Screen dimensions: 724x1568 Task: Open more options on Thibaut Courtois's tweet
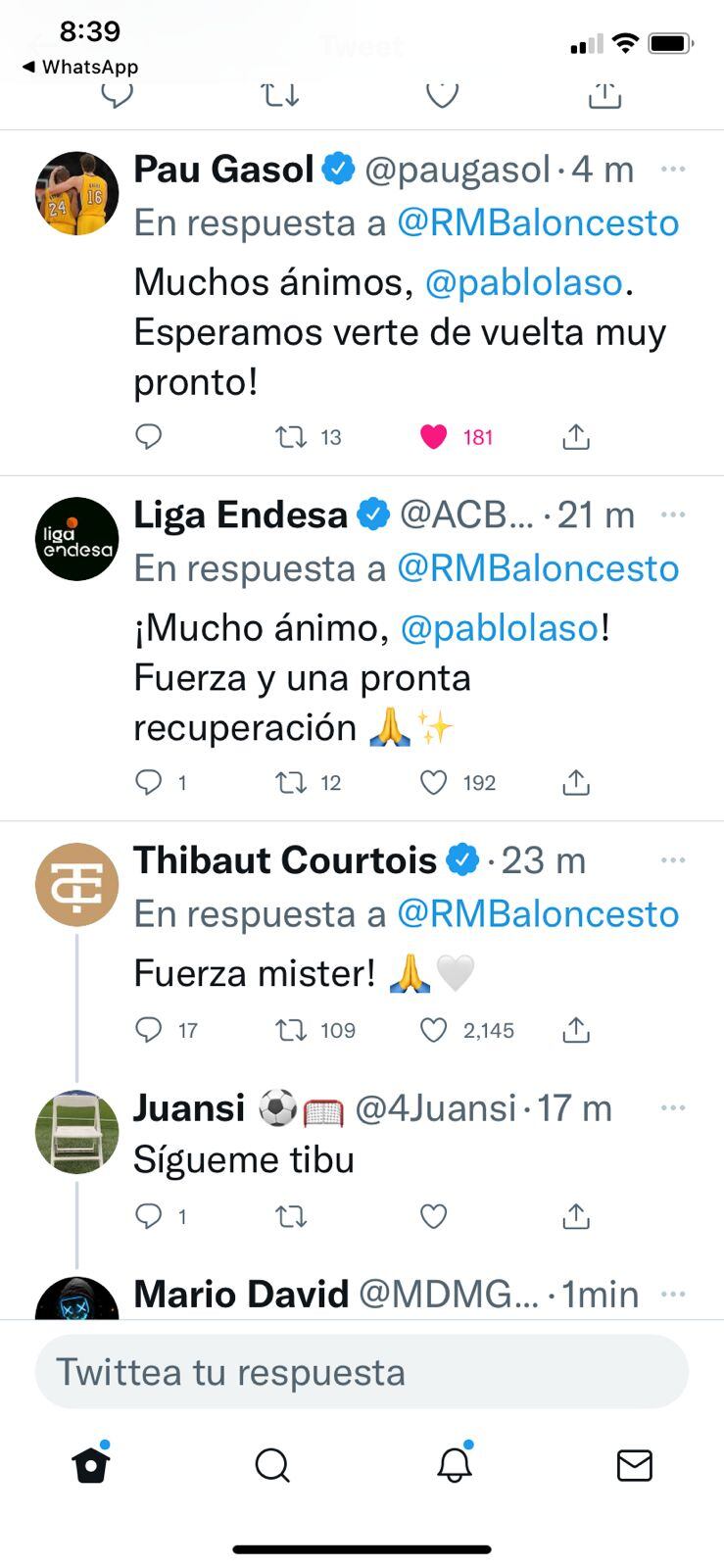673,859
